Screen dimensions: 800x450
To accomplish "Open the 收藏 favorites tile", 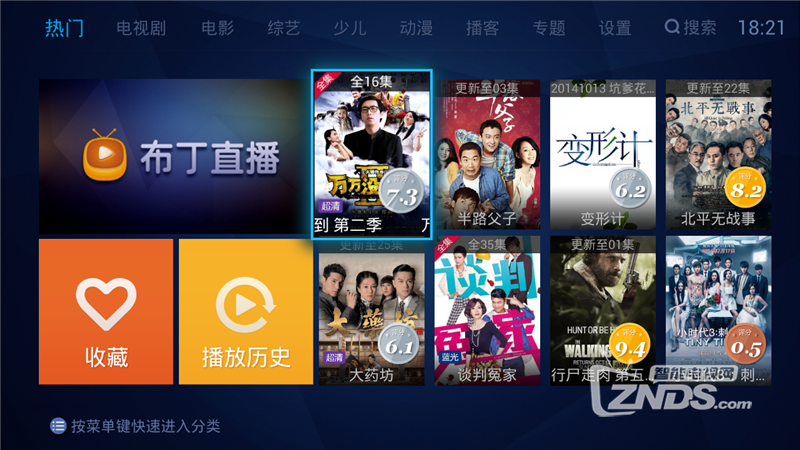I will [106, 311].
